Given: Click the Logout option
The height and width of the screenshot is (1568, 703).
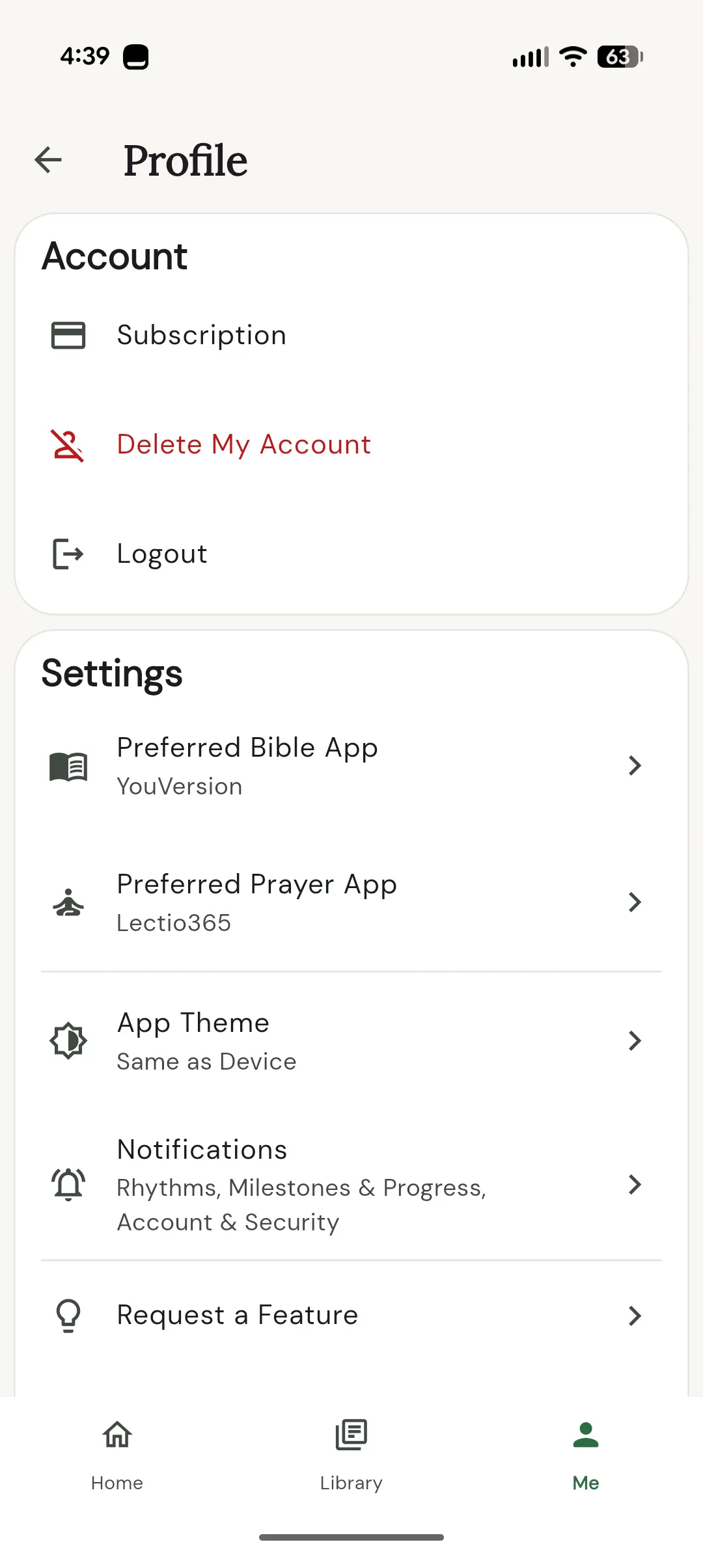Looking at the screenshot, I should point(161,554).
